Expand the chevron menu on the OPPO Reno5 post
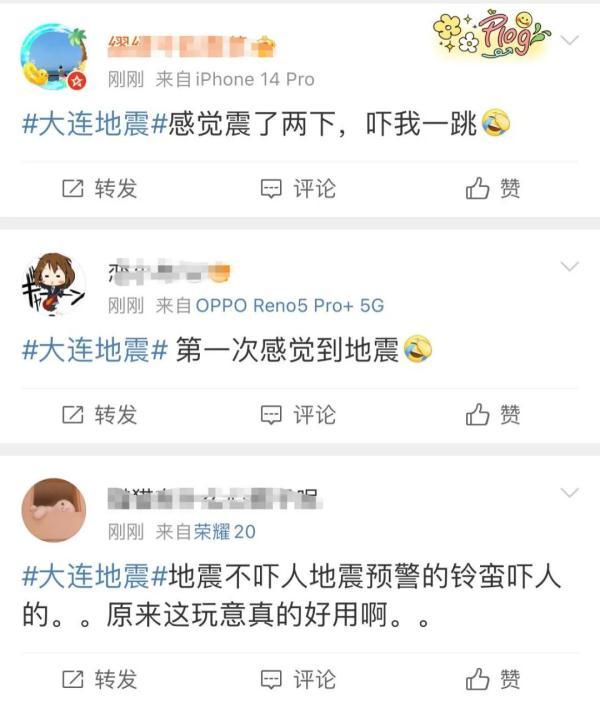 [x=570, y=267]
